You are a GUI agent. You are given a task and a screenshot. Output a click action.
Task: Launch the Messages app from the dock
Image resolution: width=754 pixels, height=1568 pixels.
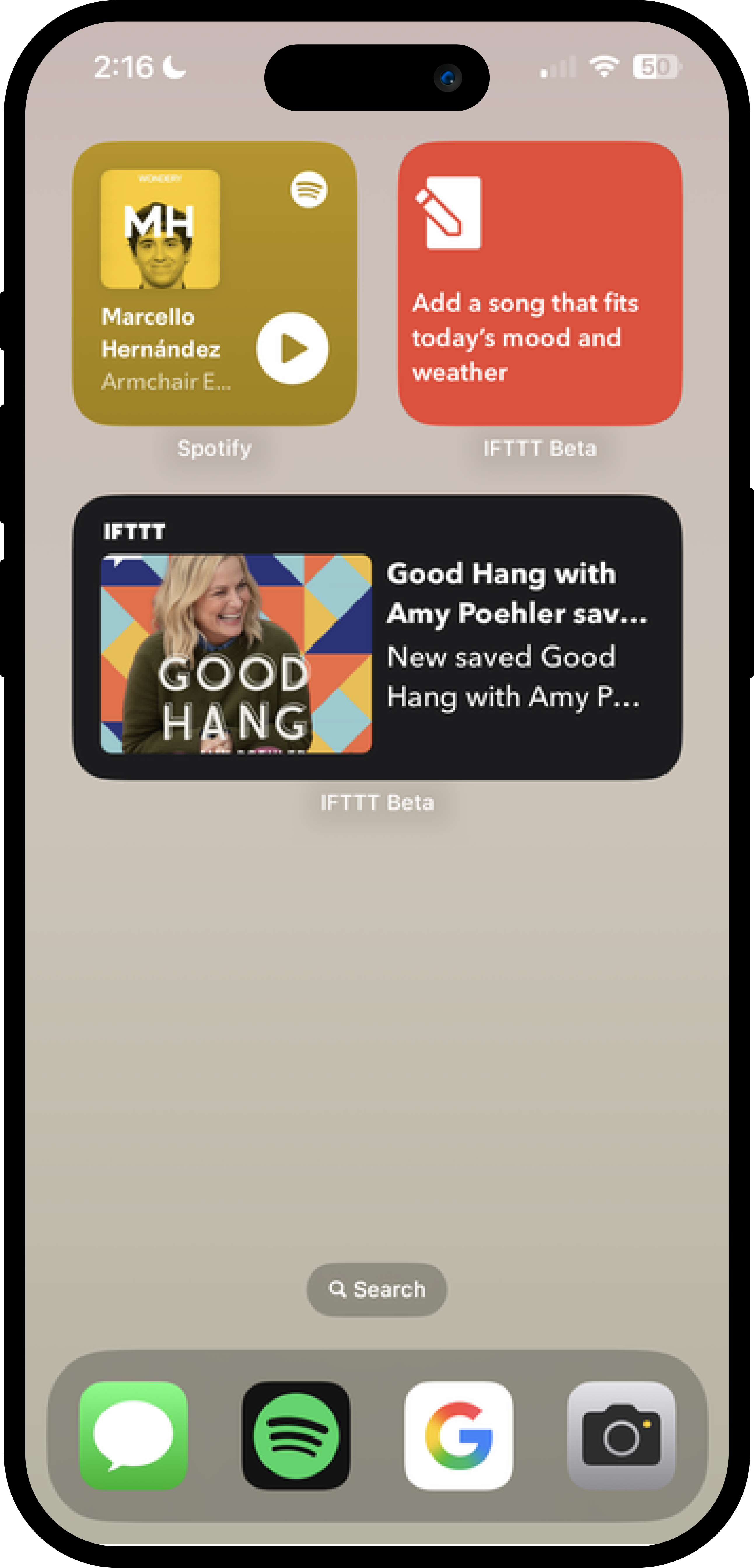(x=134, y=1435)
